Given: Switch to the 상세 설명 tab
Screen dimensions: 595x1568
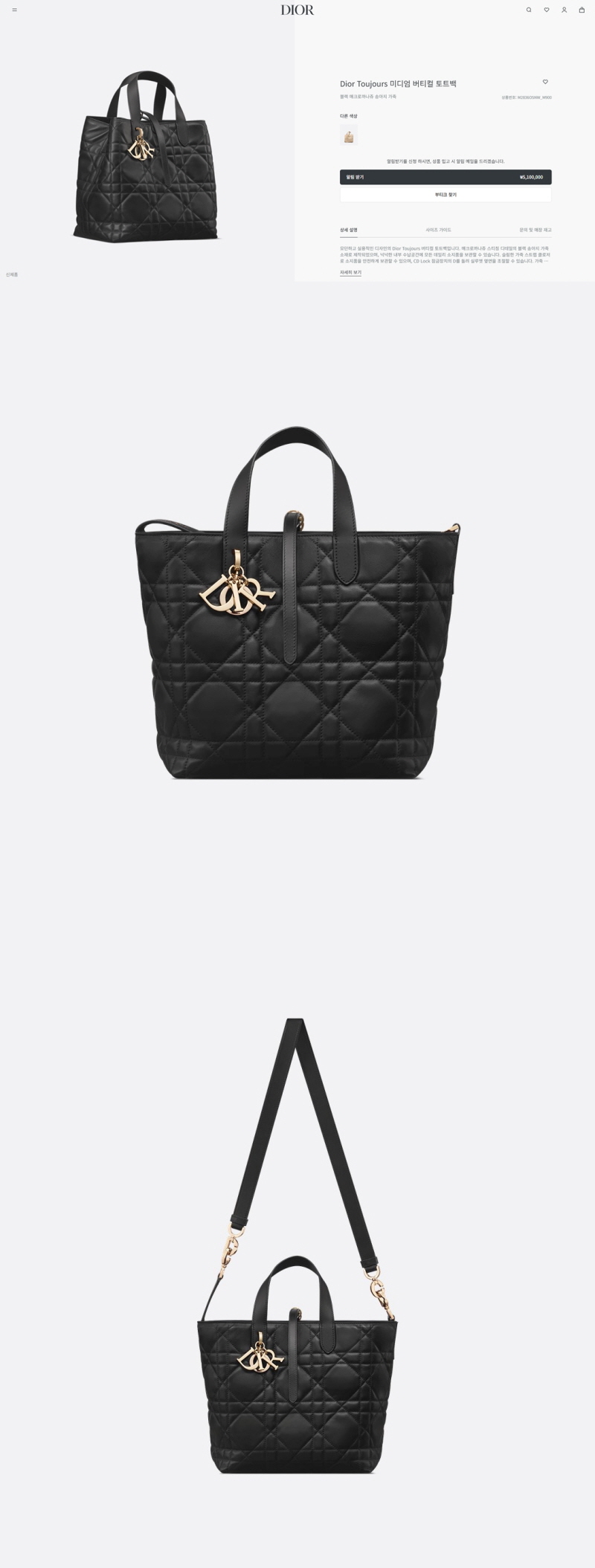Looking at the screenshot, I should pyautogui.click(x=349, y=230).
